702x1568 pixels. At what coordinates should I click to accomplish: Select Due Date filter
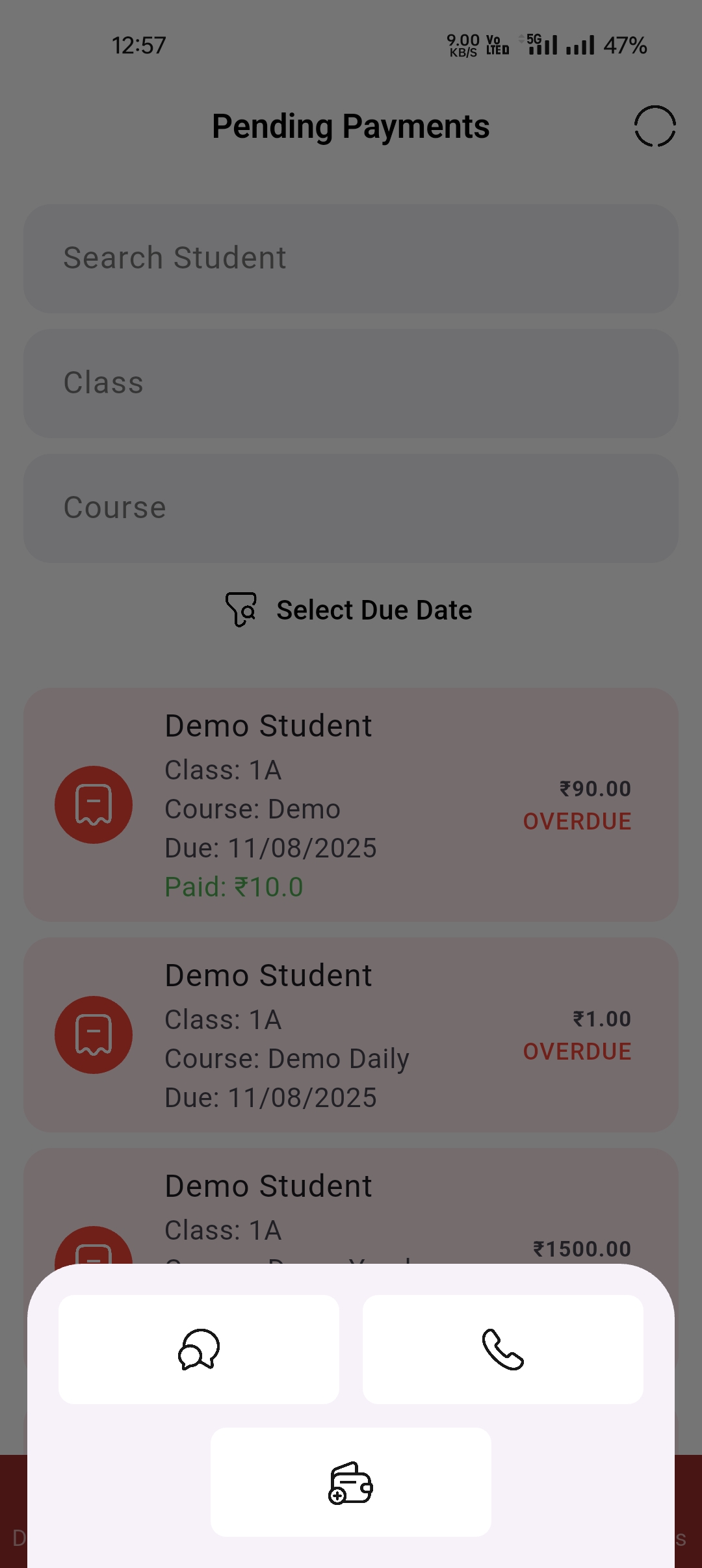(x=350, y=610)
